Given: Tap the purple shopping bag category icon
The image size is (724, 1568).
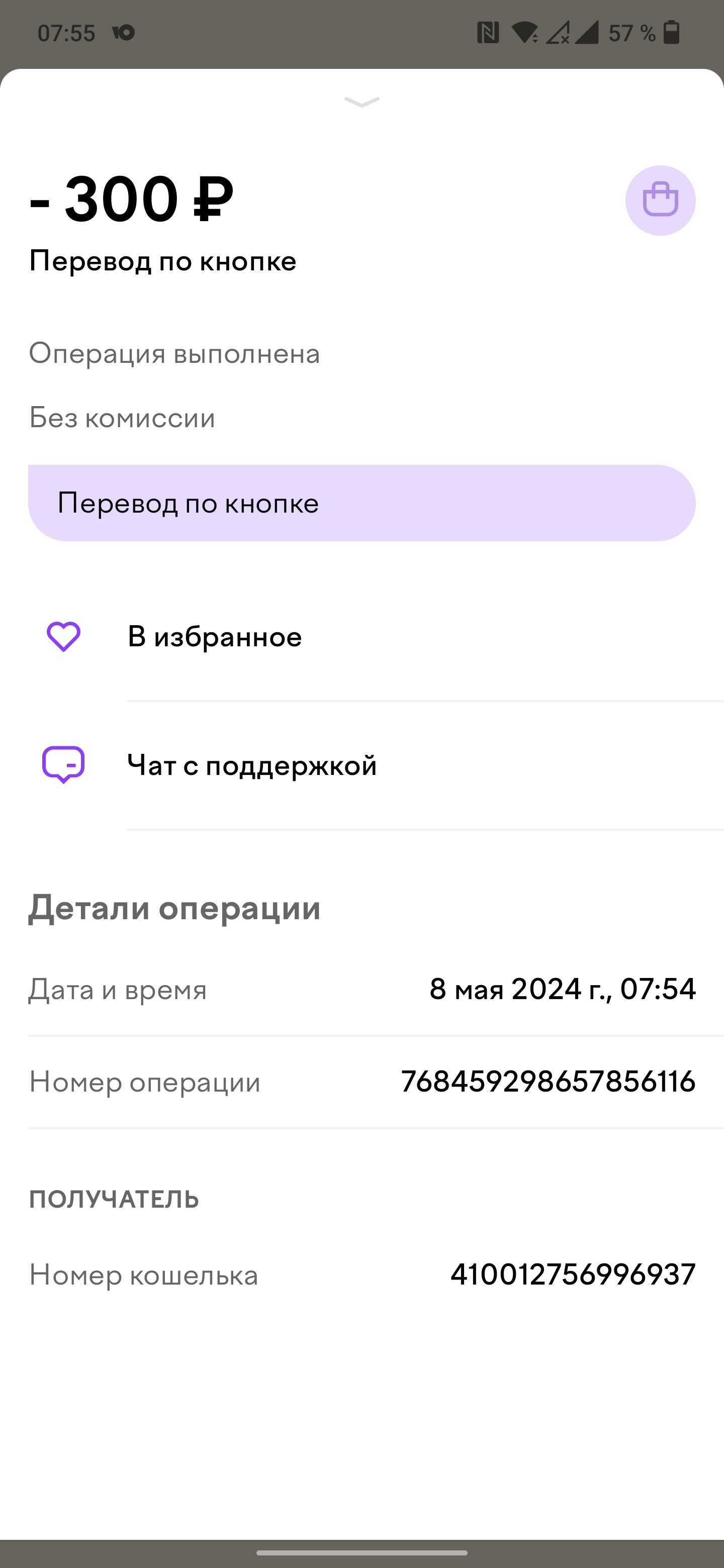Looking at the screenshot, I should coord(660,200).
